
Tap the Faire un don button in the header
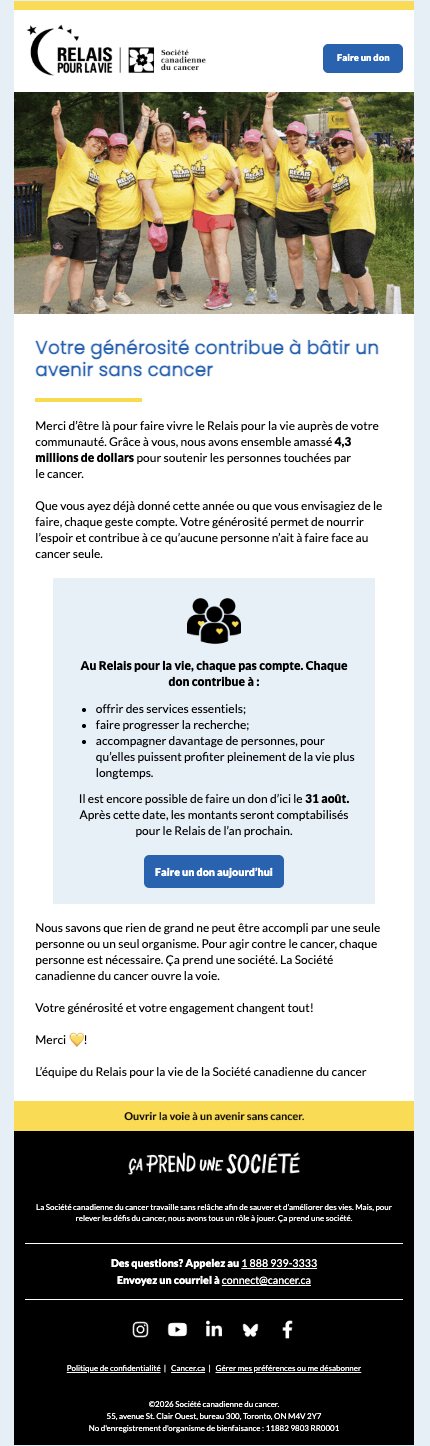pyautogui.click(x=363, y=58)
